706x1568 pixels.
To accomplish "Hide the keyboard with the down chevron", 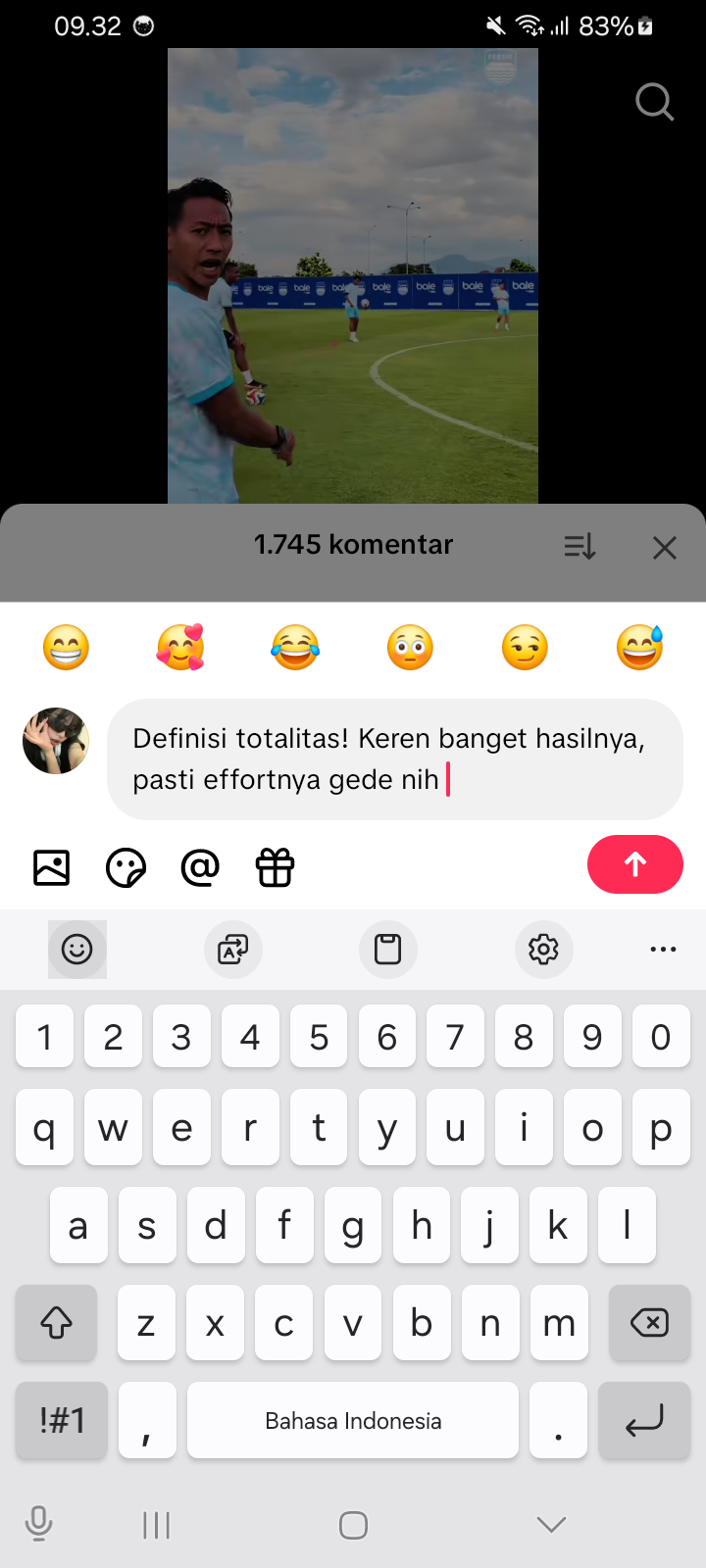I will click(x=551, y=1524).
